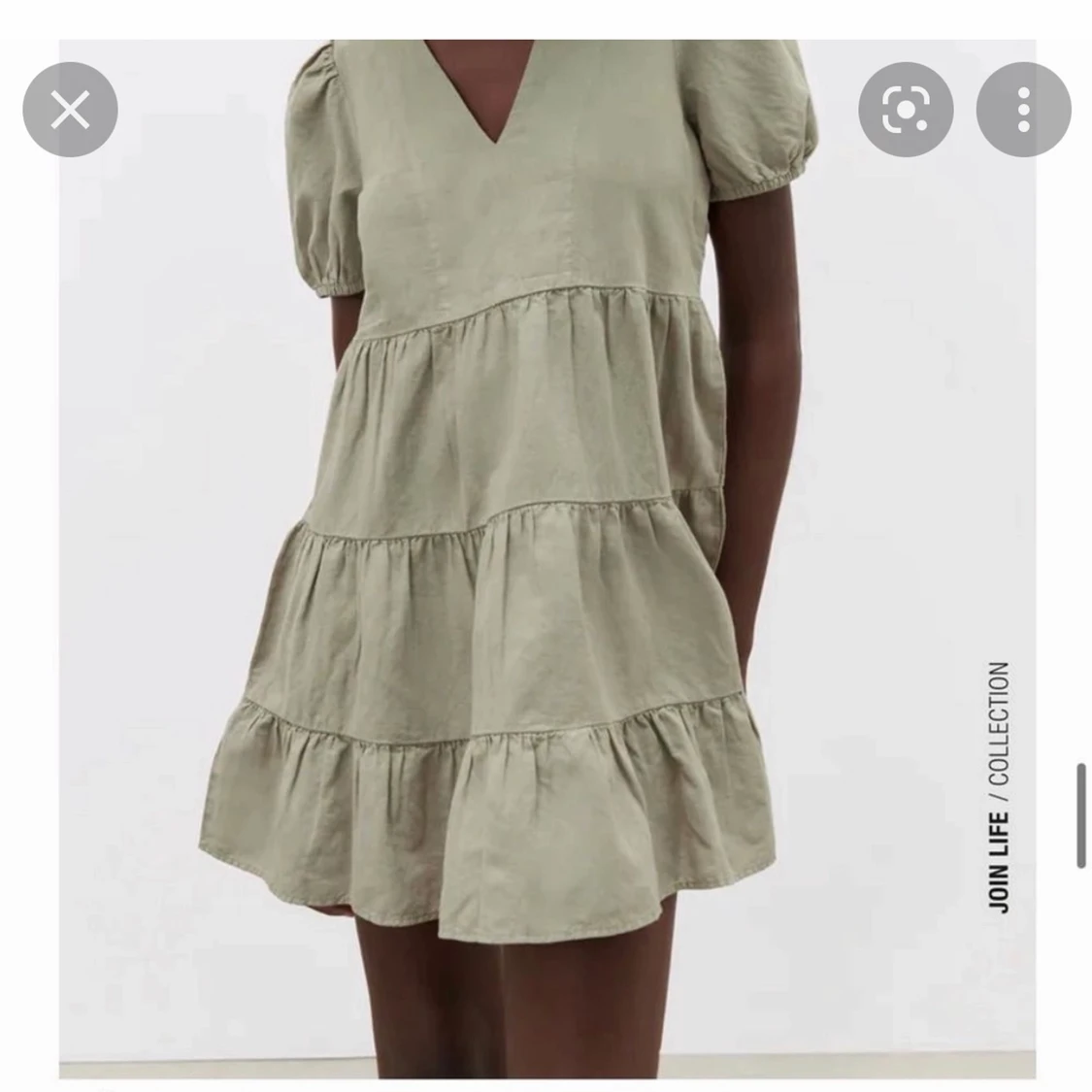The width and height of the screenshot is (1092, 1092).
Task: Close the image viewer
Action: (70, 110)
